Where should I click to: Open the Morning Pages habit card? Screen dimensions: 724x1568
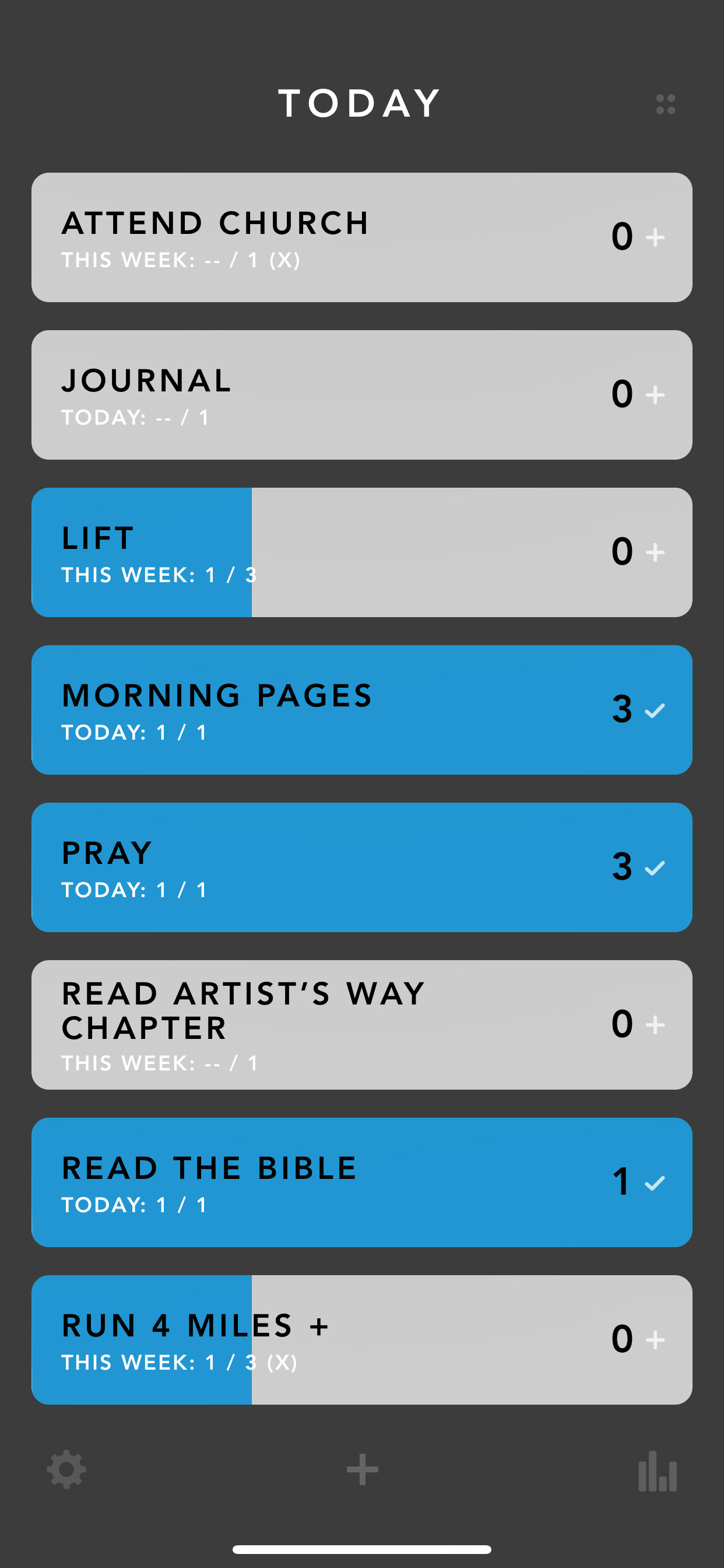pyautogui.click(x=362, y=710)
